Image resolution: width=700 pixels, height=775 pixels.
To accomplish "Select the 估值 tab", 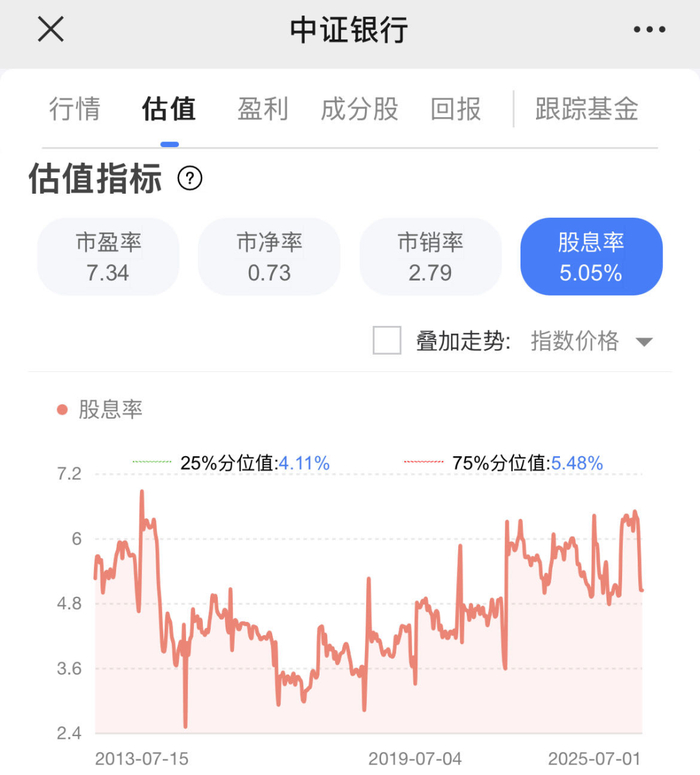I will point(169,109).
